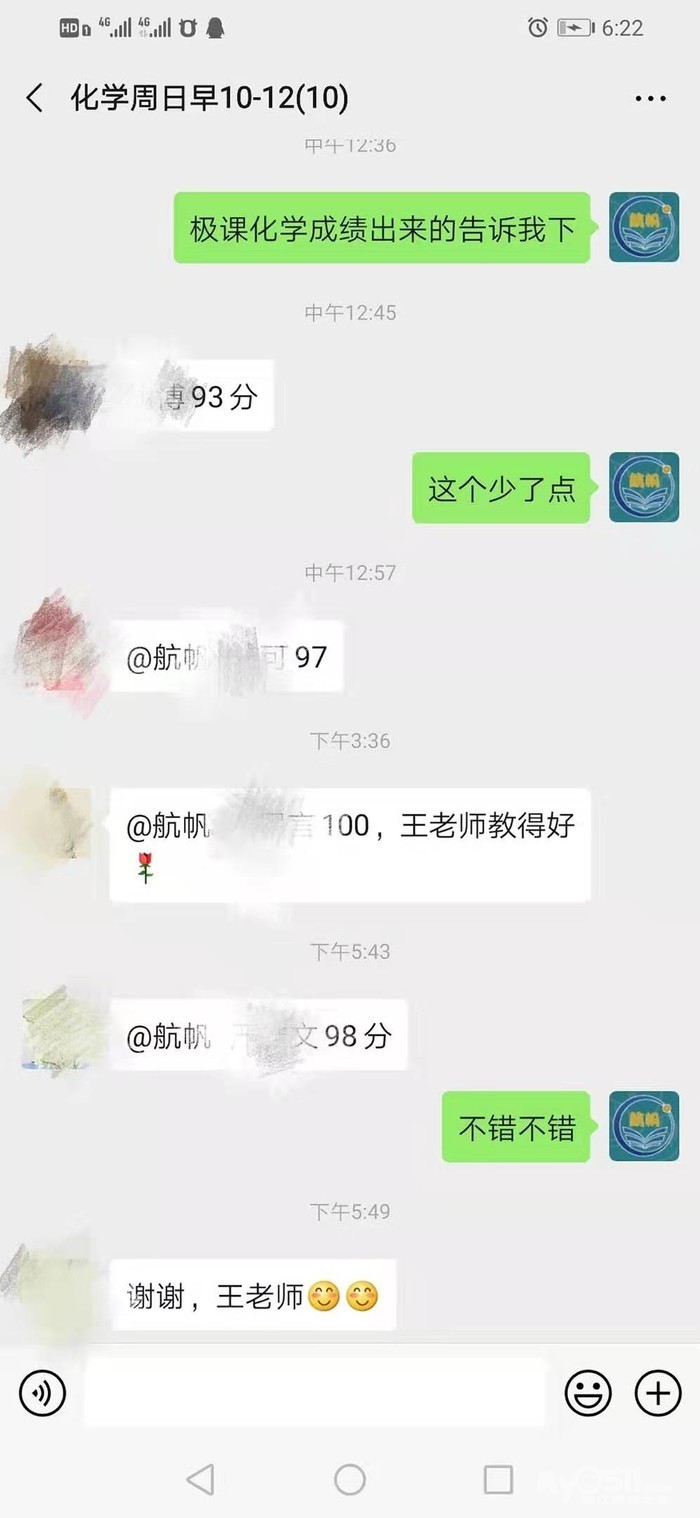This screenshot has height=1518, width=700.
Task: Go back from the chemistry group chat
Action: coord(34,98)
